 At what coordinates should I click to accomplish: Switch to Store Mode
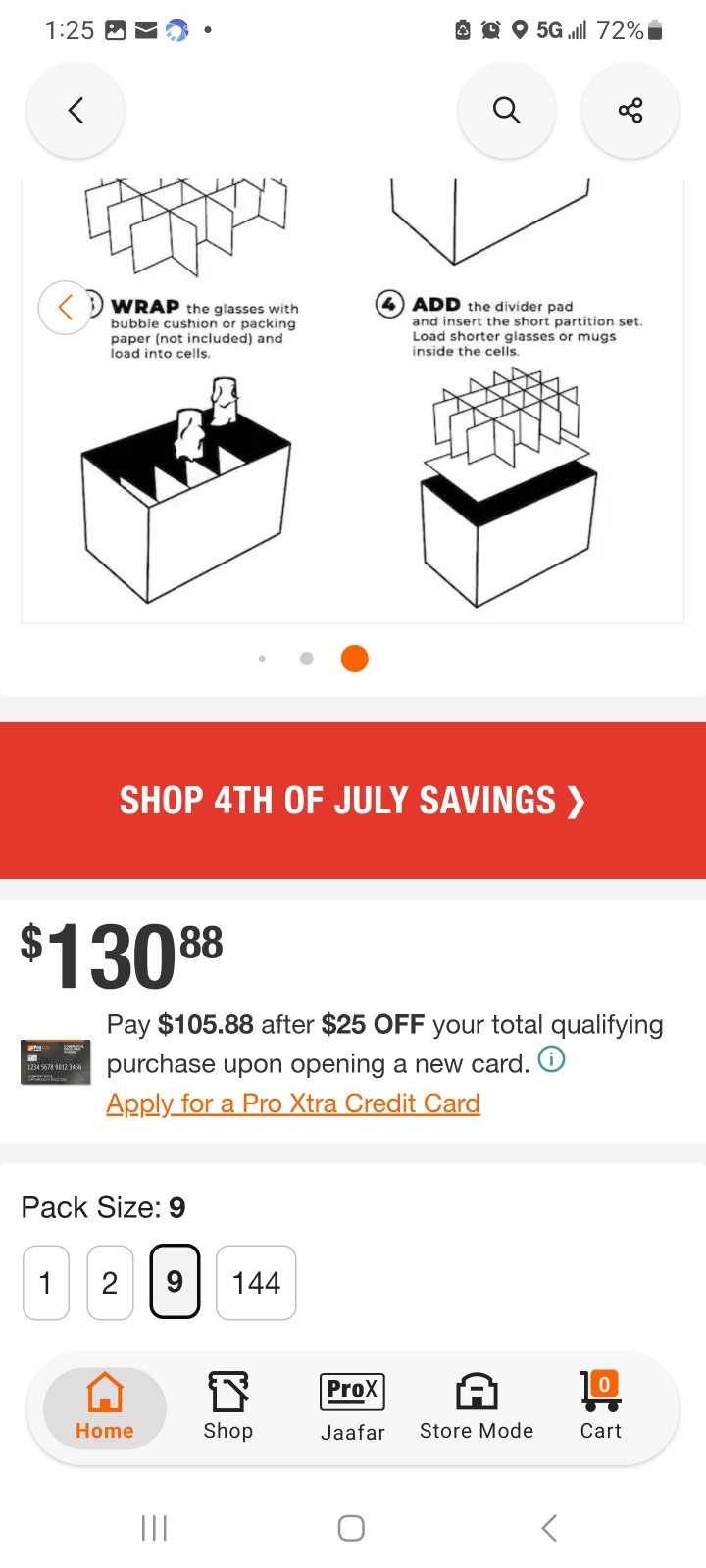pos(477,1407)
